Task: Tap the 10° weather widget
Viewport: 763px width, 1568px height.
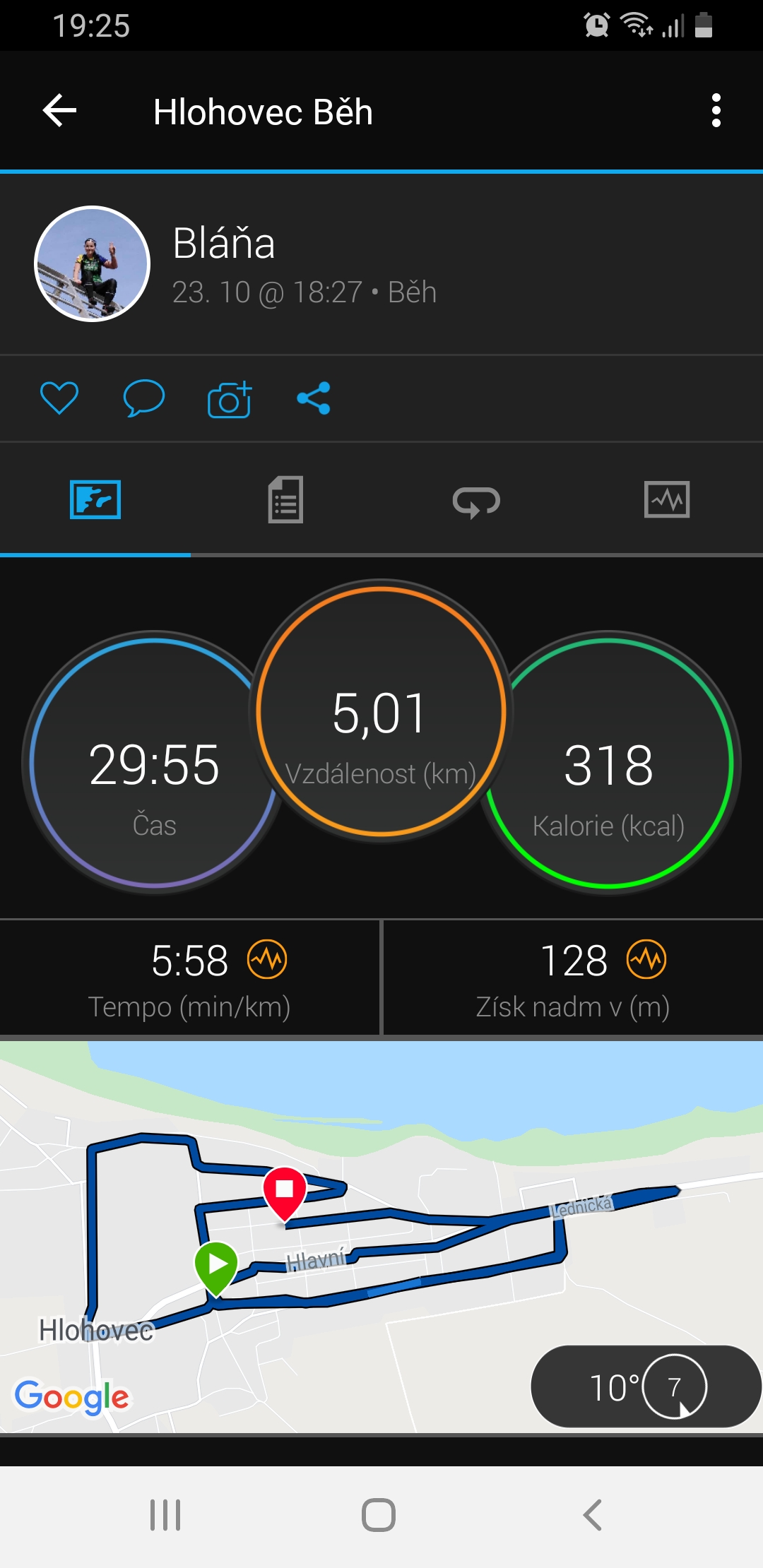Action: [646, 1386]
